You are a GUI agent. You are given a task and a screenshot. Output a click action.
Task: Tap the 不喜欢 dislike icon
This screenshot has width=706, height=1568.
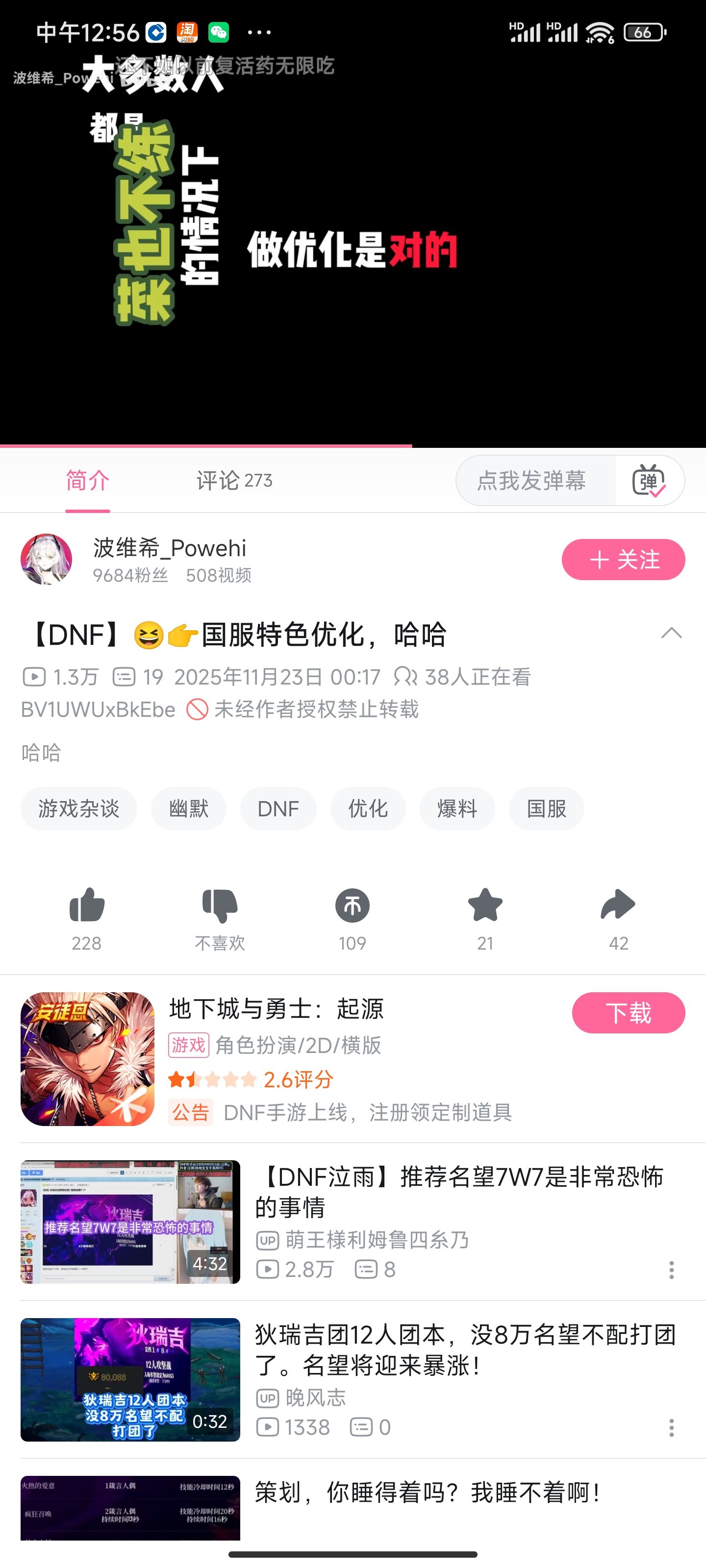[219, 905]
